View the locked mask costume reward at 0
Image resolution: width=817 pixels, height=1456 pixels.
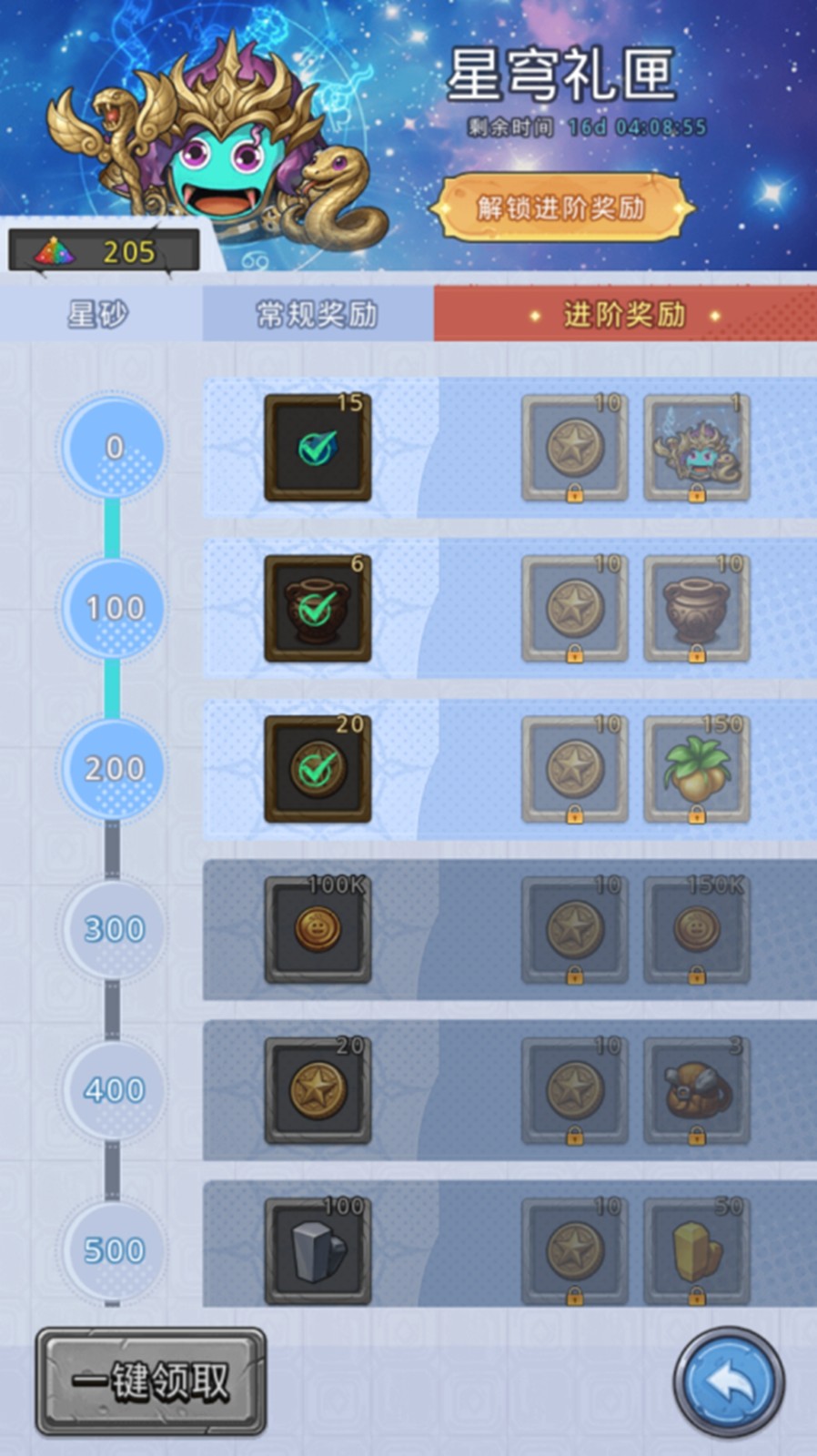[x=696, y=448]
